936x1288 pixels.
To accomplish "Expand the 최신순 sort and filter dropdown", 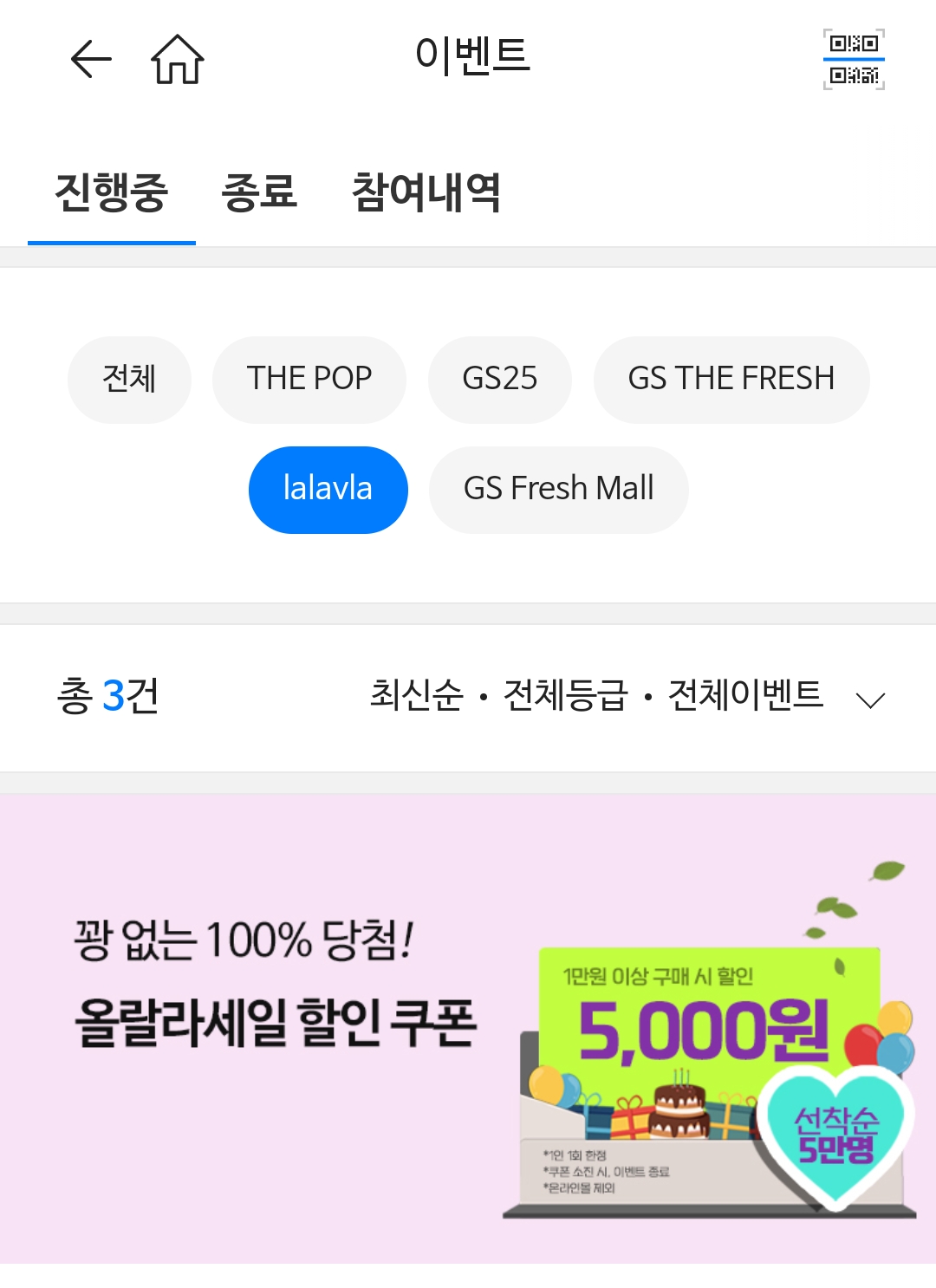I will (x=869, y=699).
